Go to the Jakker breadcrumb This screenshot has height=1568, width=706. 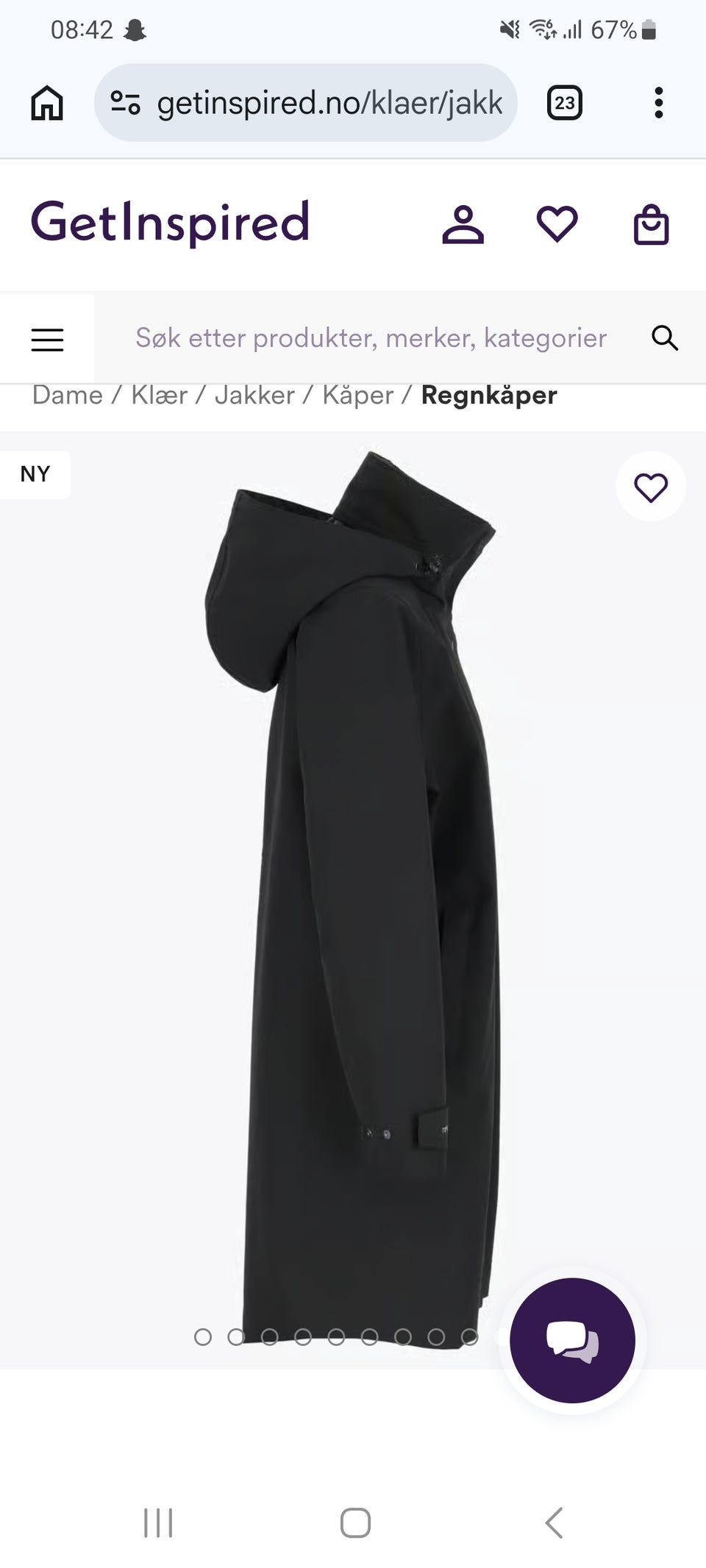254,395
